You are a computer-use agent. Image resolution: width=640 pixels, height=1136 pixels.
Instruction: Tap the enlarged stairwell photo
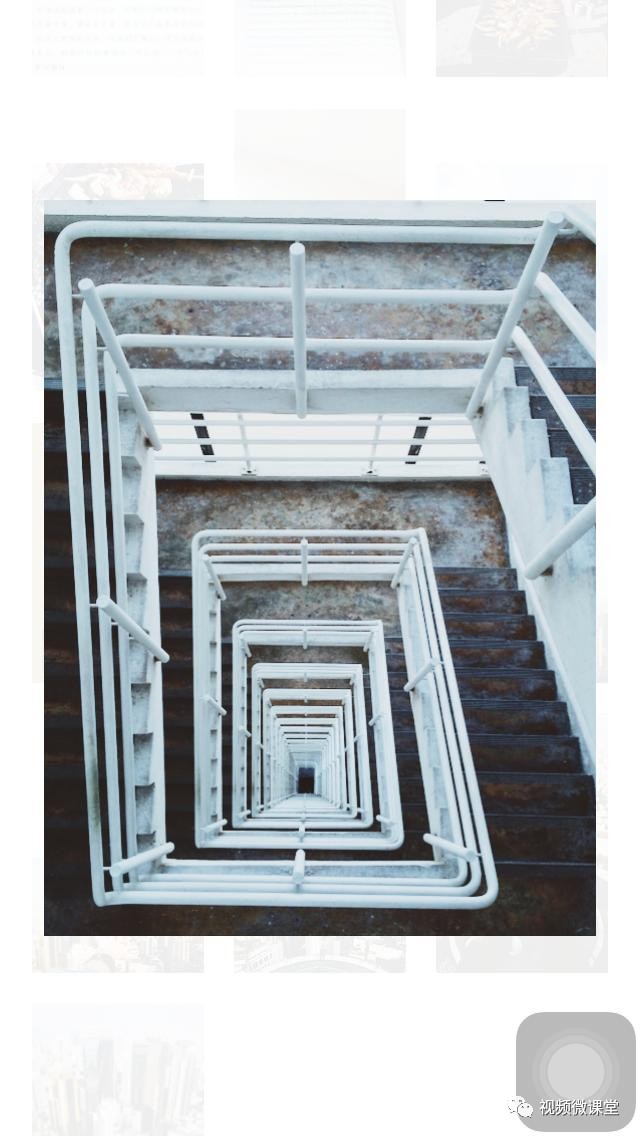click(319, 567)
